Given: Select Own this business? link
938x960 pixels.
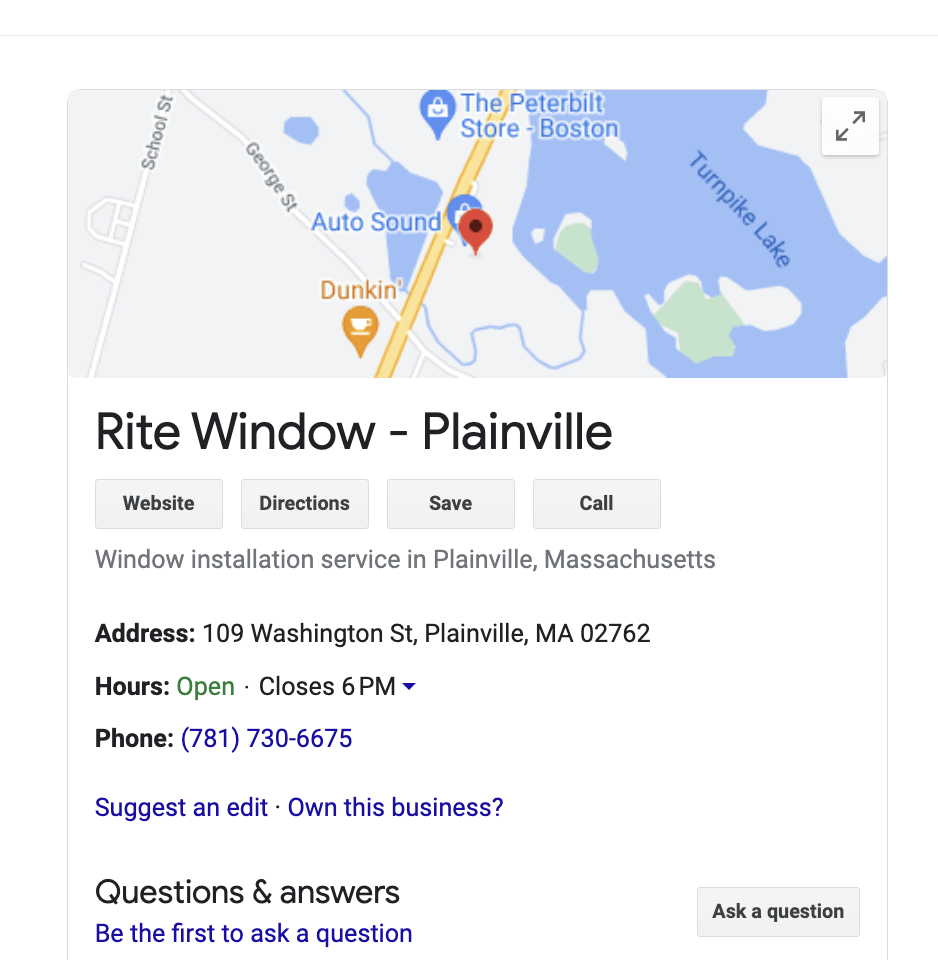Looking at the screenshot, I should (x=396, y=807).
